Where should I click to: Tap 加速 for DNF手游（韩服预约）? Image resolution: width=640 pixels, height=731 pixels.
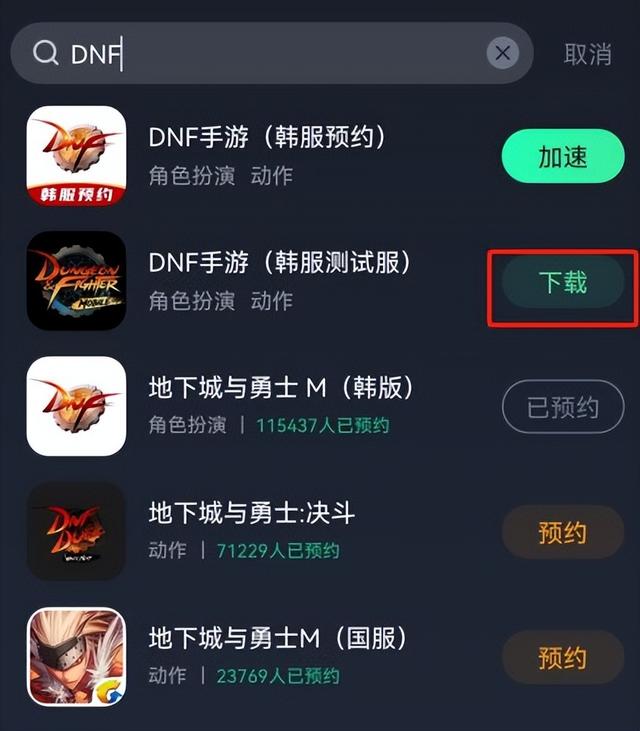coord(562,157)
